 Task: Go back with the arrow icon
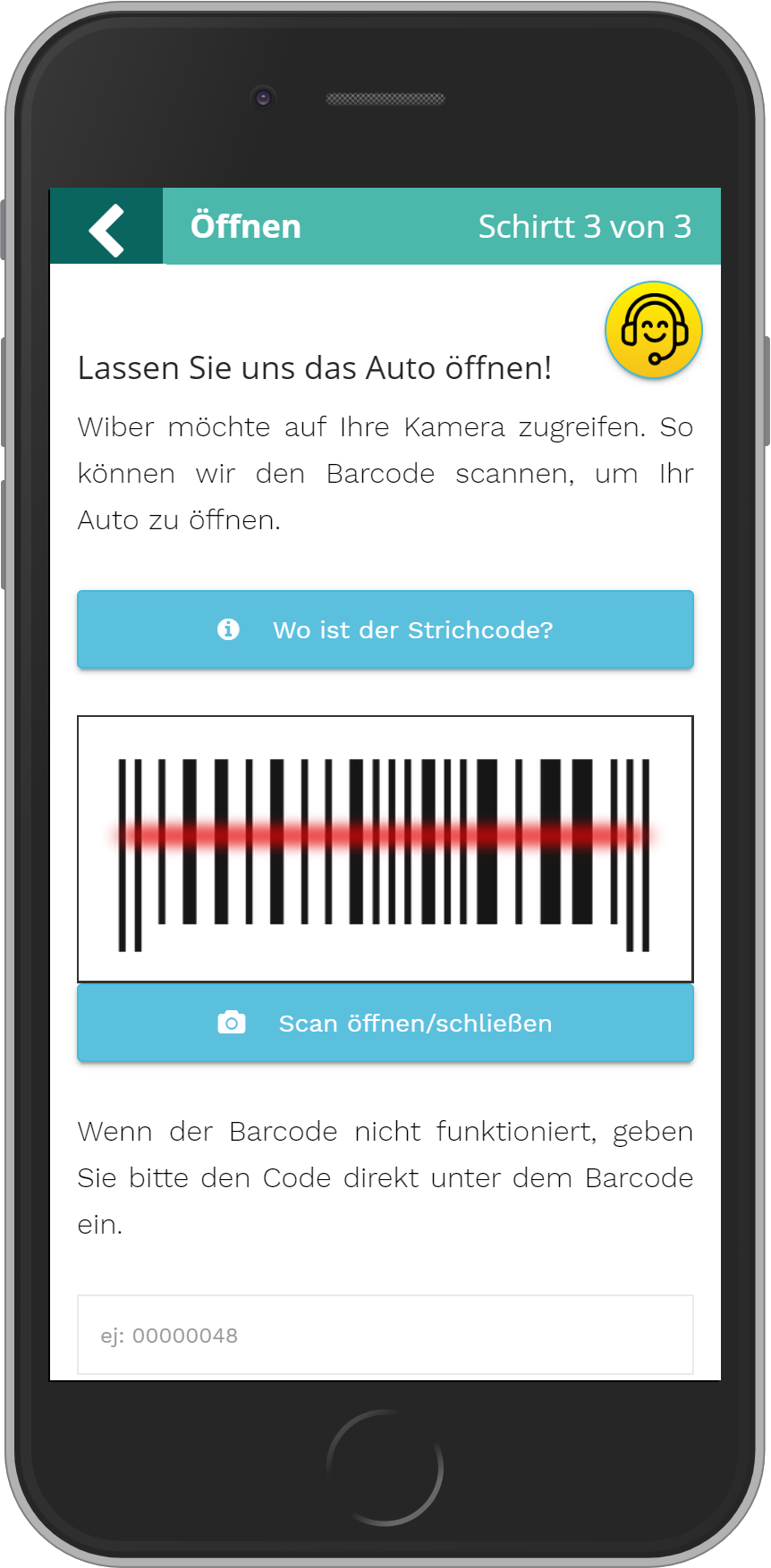106,228
